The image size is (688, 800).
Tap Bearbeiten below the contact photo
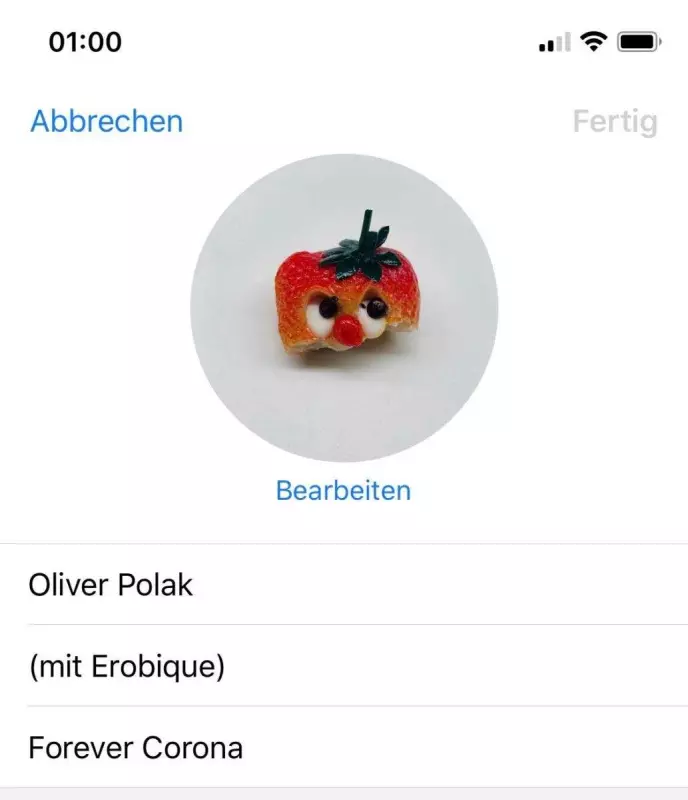pos(343,491)
